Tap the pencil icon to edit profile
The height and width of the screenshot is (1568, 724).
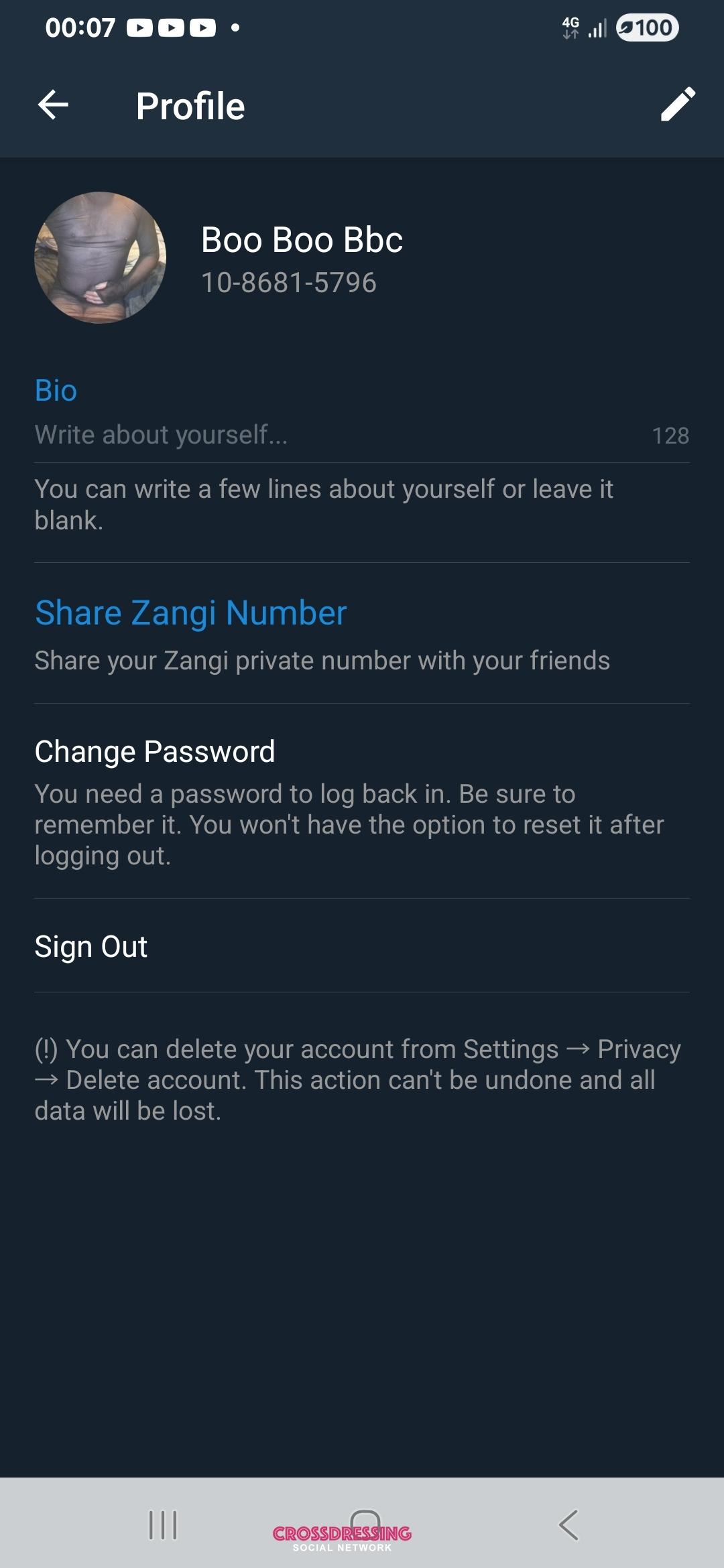tap(677, 105)
